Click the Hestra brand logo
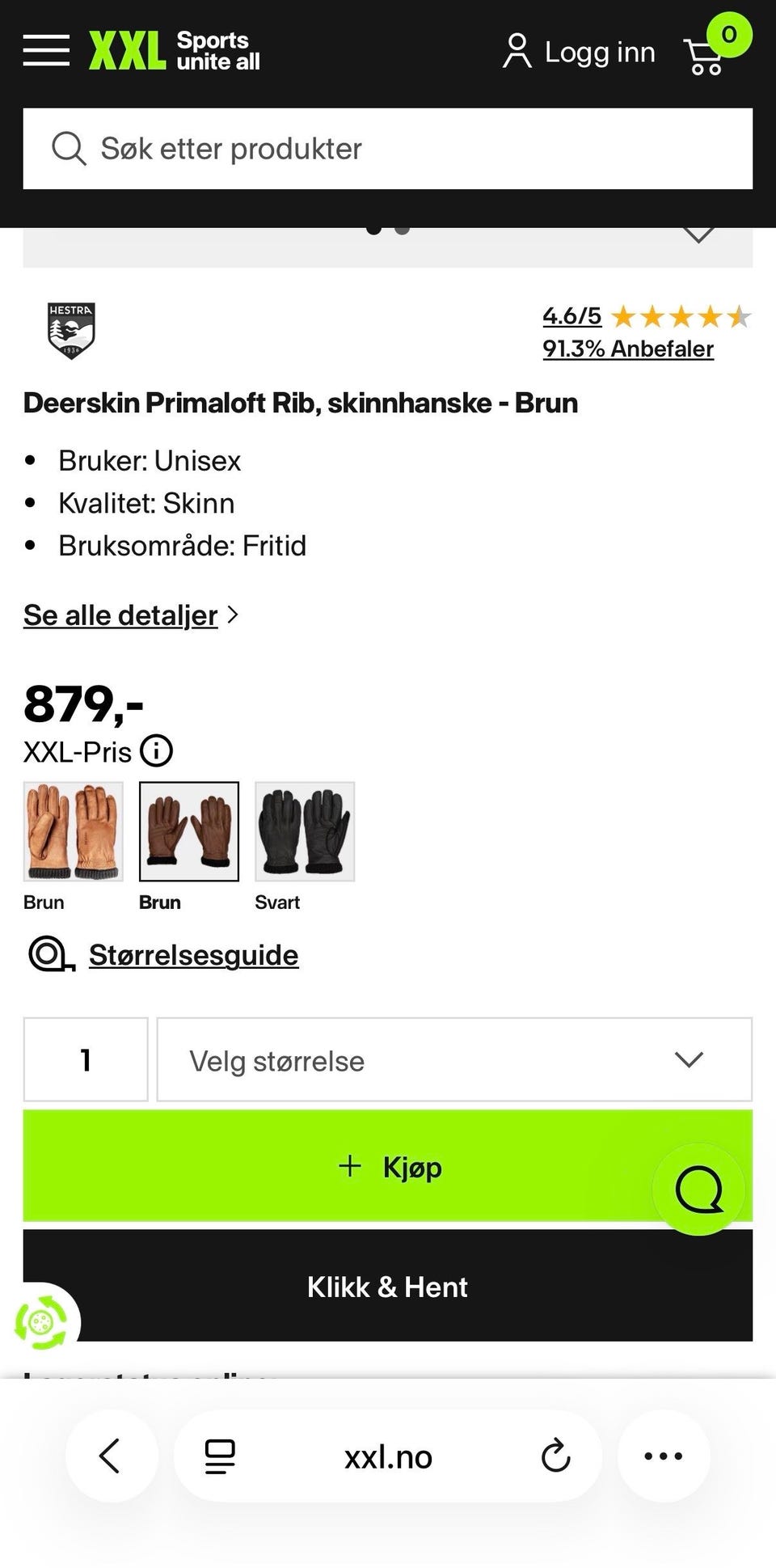Screen dimensions: 776x1568 69,332
